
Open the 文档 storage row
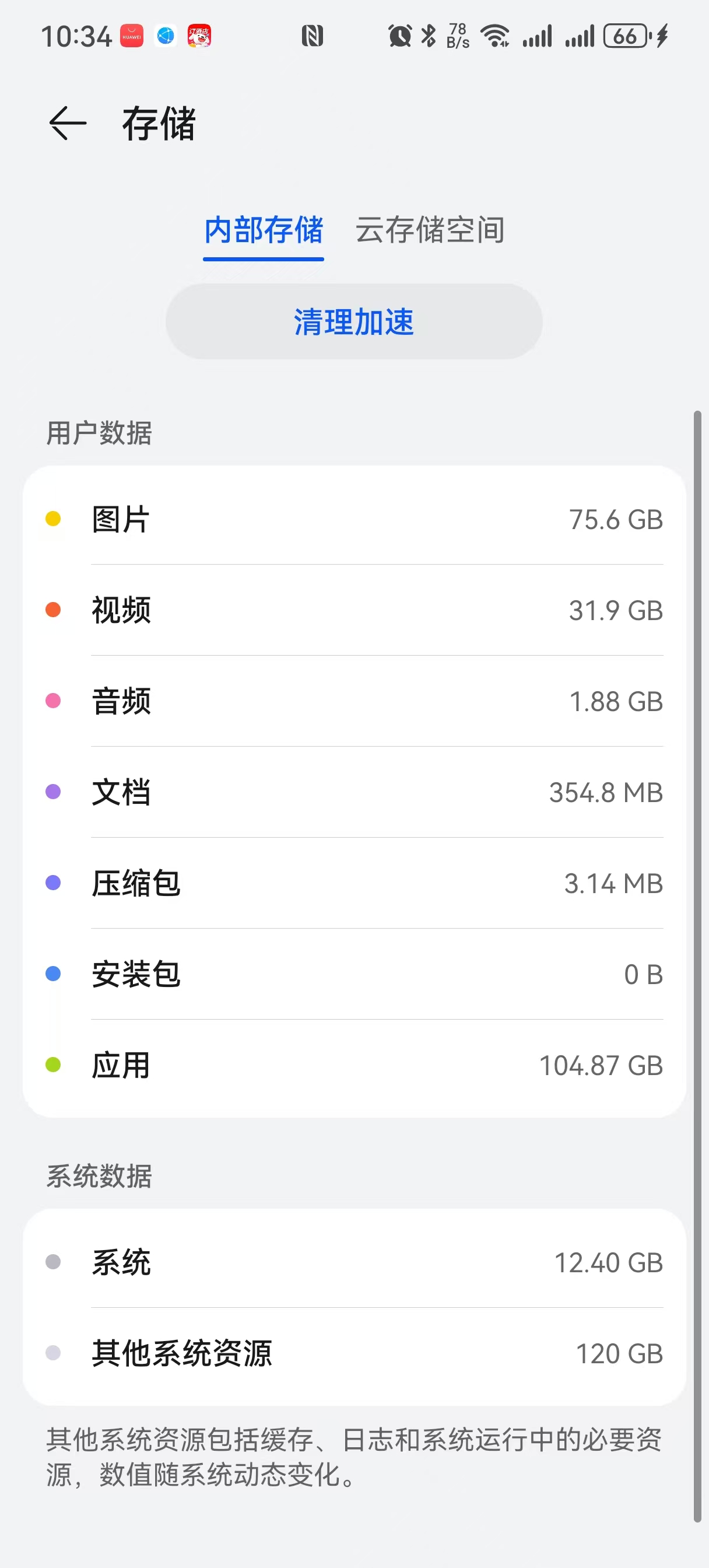point(354,792)
